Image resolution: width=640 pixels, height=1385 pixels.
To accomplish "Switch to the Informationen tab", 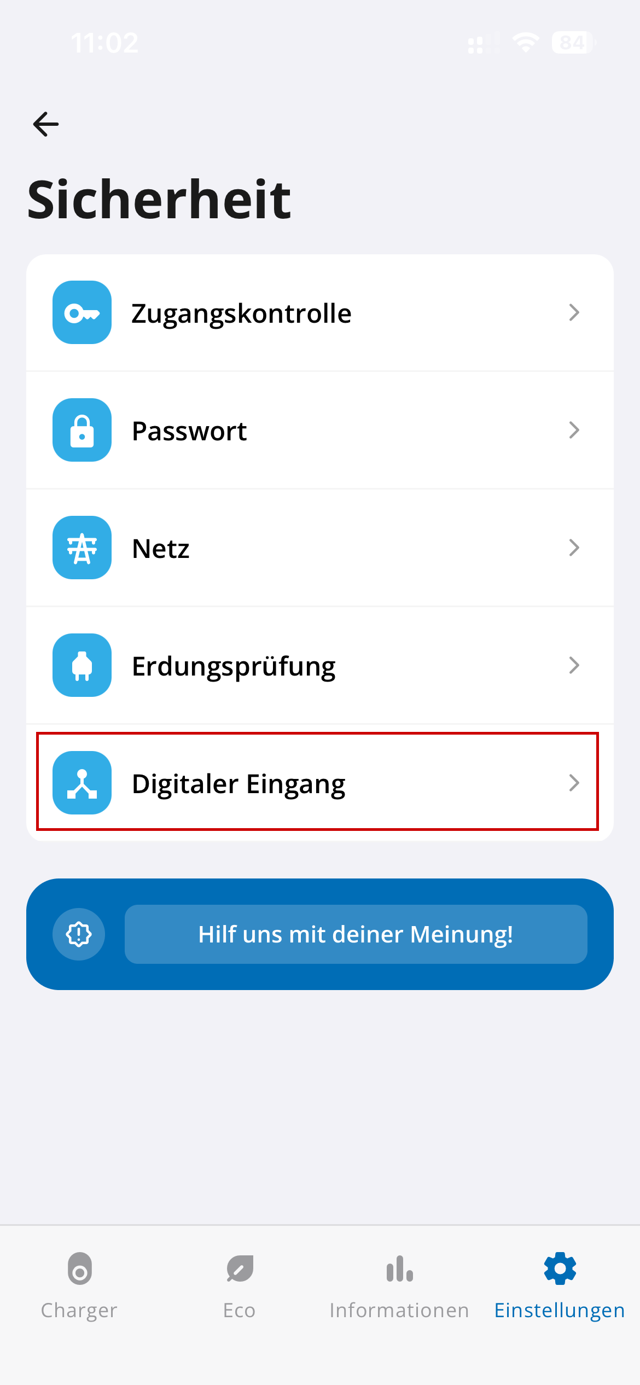I will pyautogui.click(x=399, y=1287).
